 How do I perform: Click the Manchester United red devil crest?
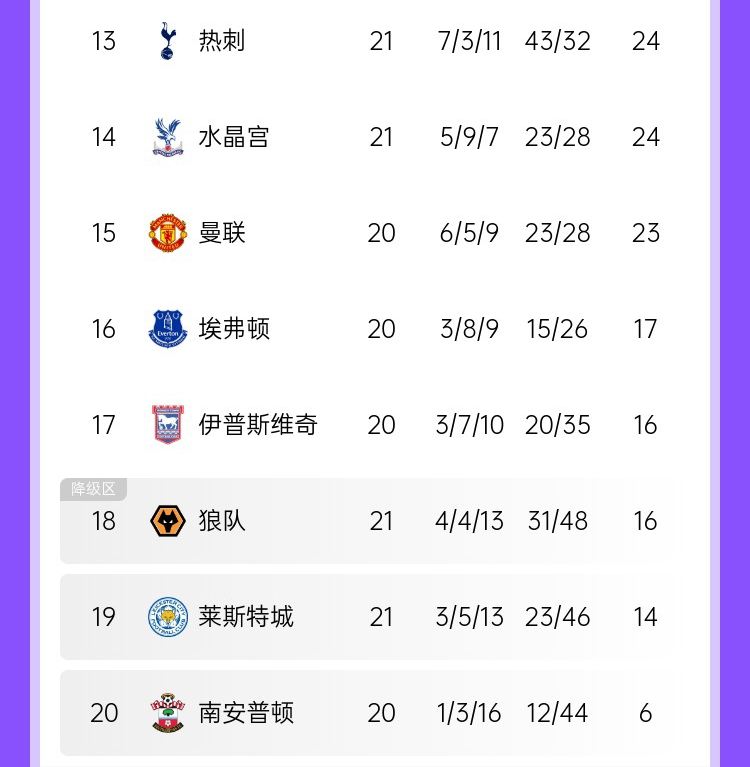click(168, 233)
